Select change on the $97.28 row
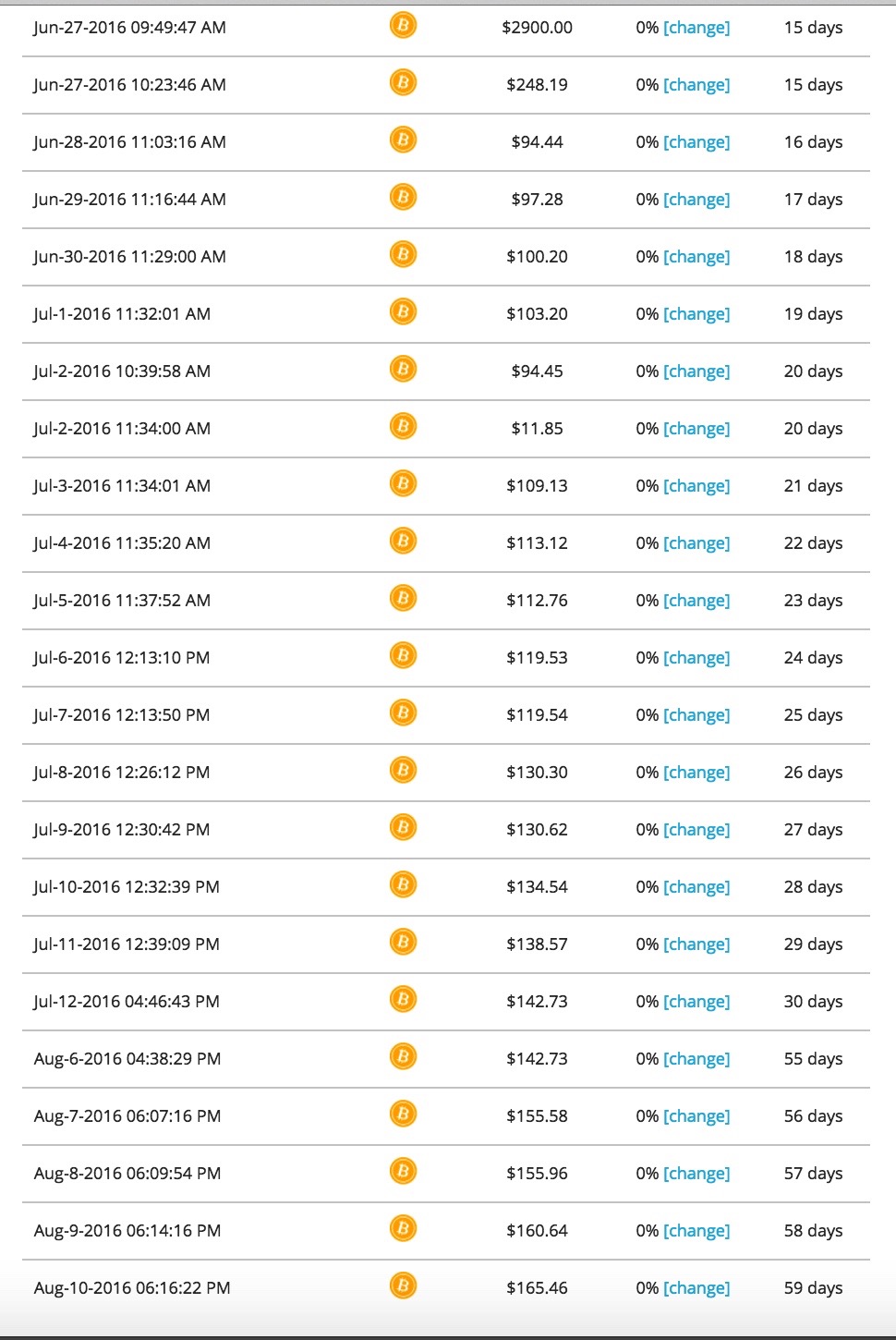The image size is (896, 1340). (x=696, y=200)
